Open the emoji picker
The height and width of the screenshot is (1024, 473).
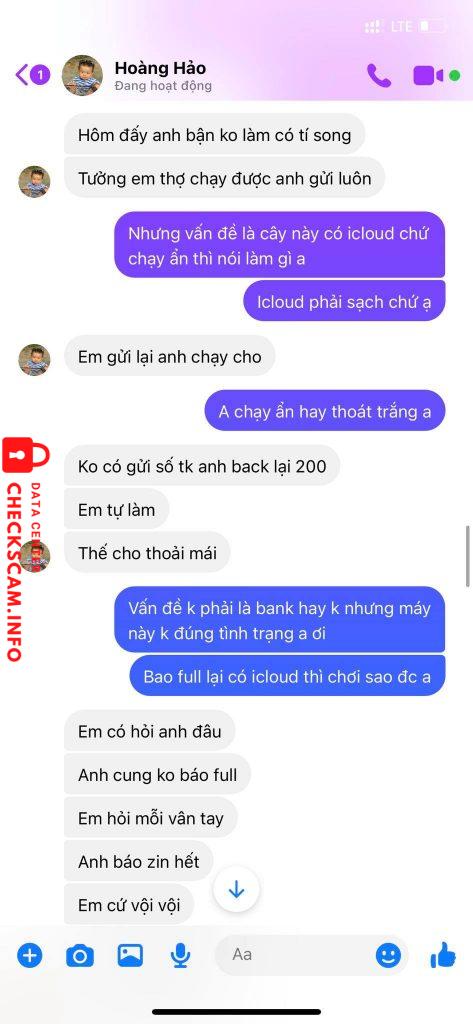coord(388,956)
